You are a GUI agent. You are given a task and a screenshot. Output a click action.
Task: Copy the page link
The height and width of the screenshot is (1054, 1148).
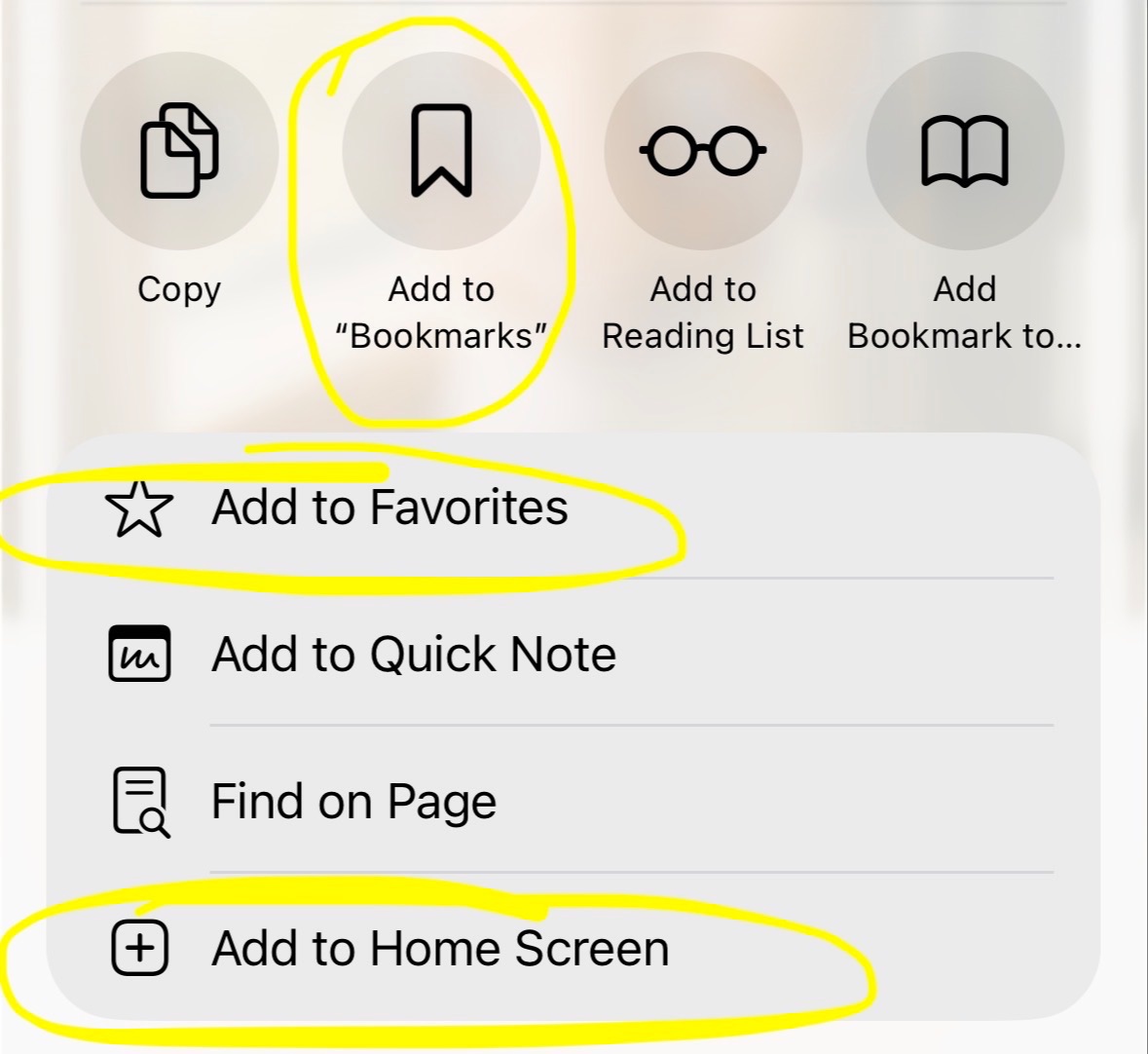[x=179, y=153]
